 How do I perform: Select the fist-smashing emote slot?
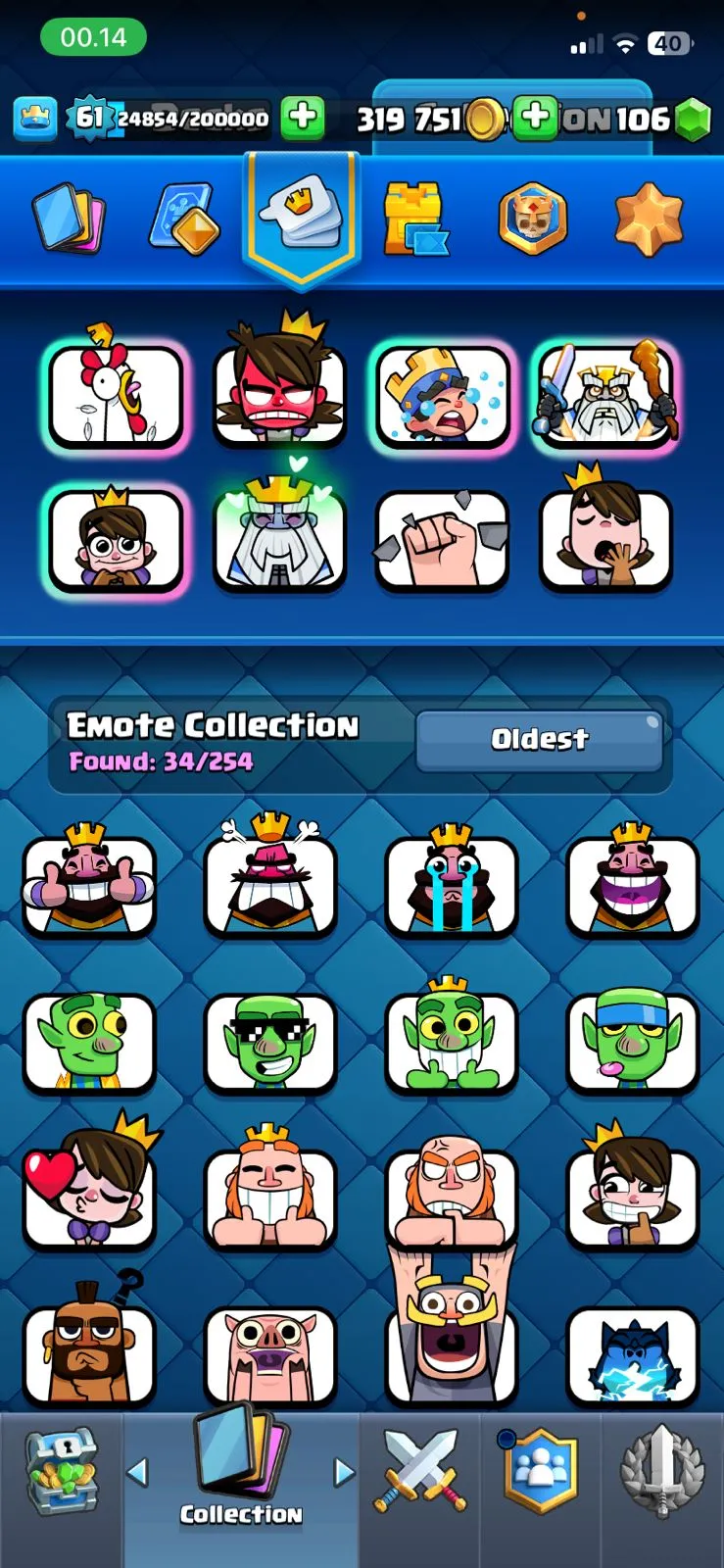click(x=443, y=540)
